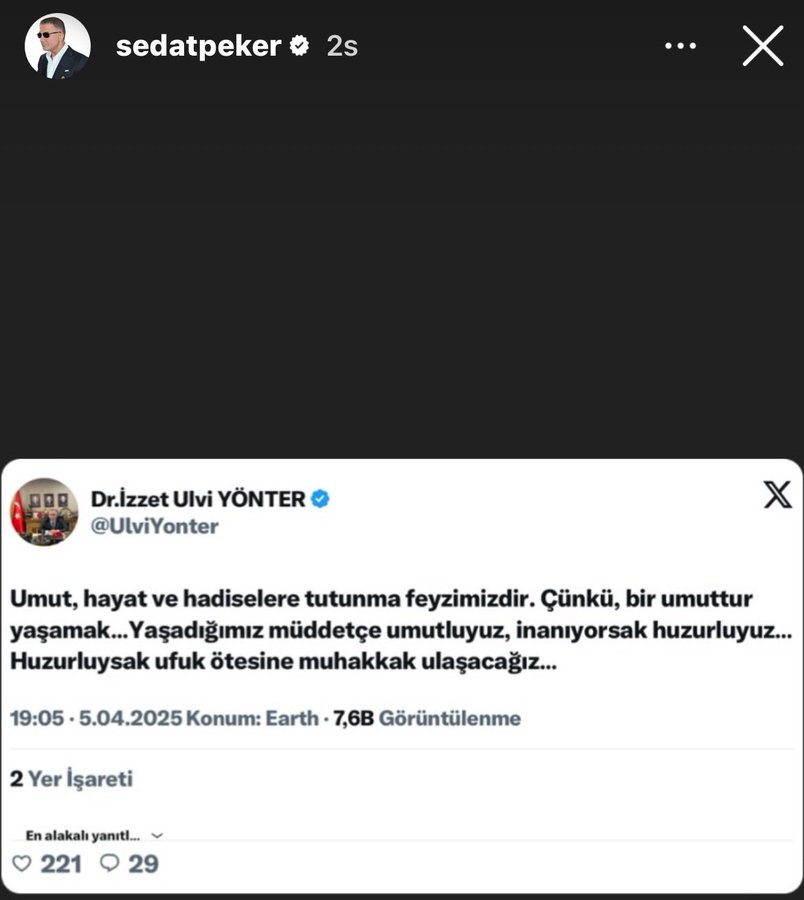Viewport: 804px width, 900px height.
Task: Open sedatpeker's profile picture
Action: coord(57,46)
